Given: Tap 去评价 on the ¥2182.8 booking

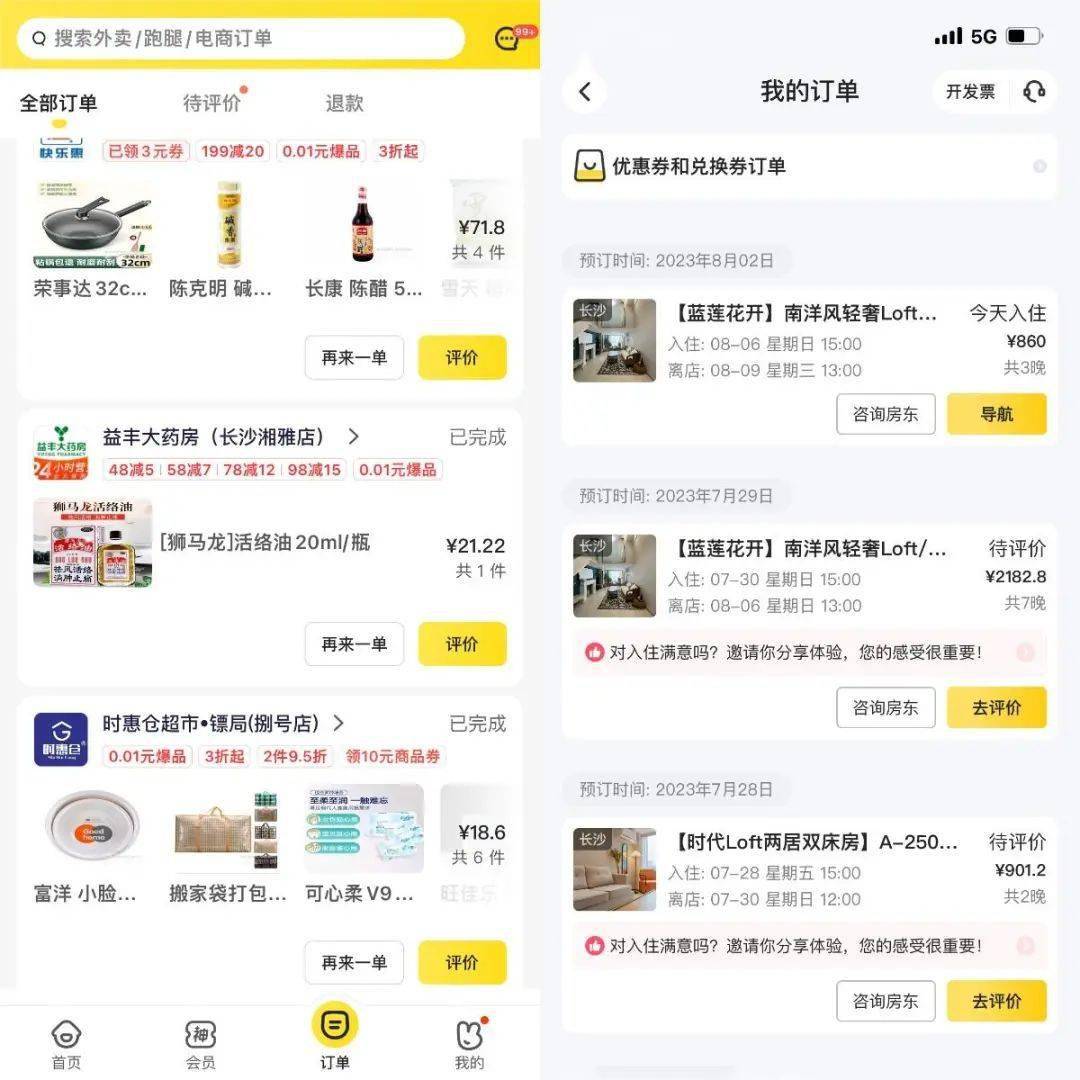Looking at the screenshot, I should click(996, 707).
